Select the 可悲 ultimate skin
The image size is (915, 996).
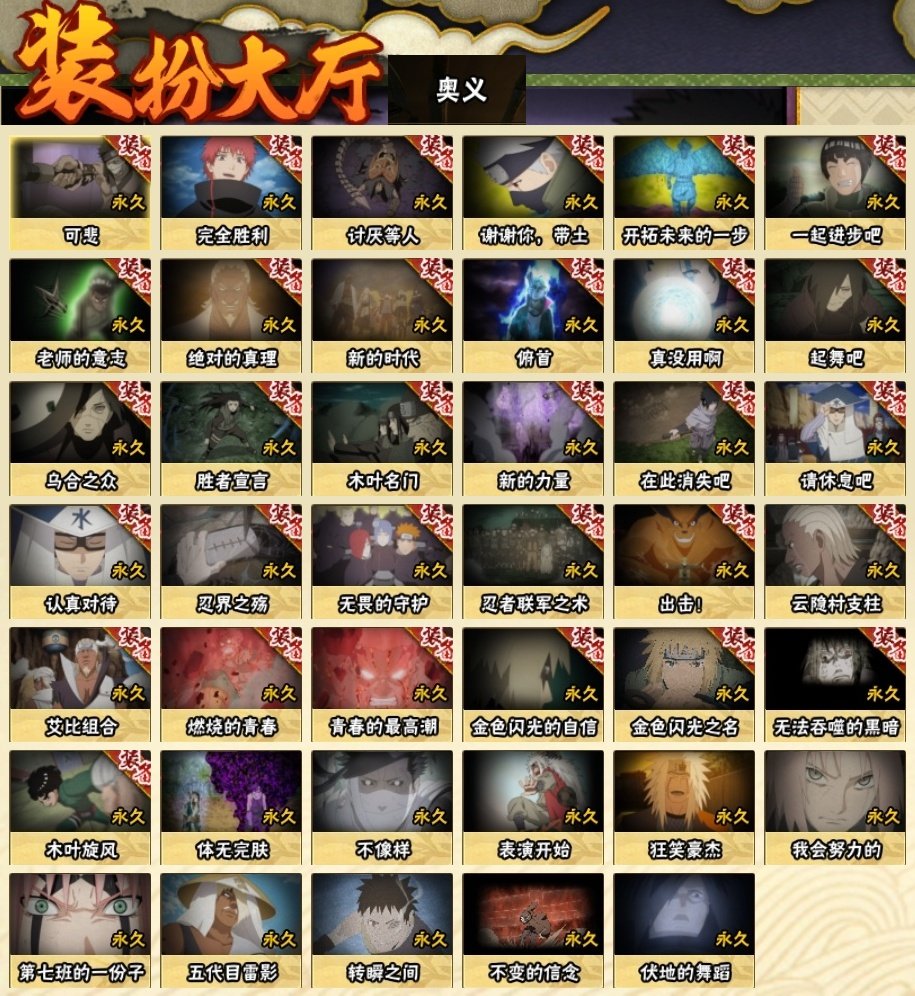[x=80, y=192]
